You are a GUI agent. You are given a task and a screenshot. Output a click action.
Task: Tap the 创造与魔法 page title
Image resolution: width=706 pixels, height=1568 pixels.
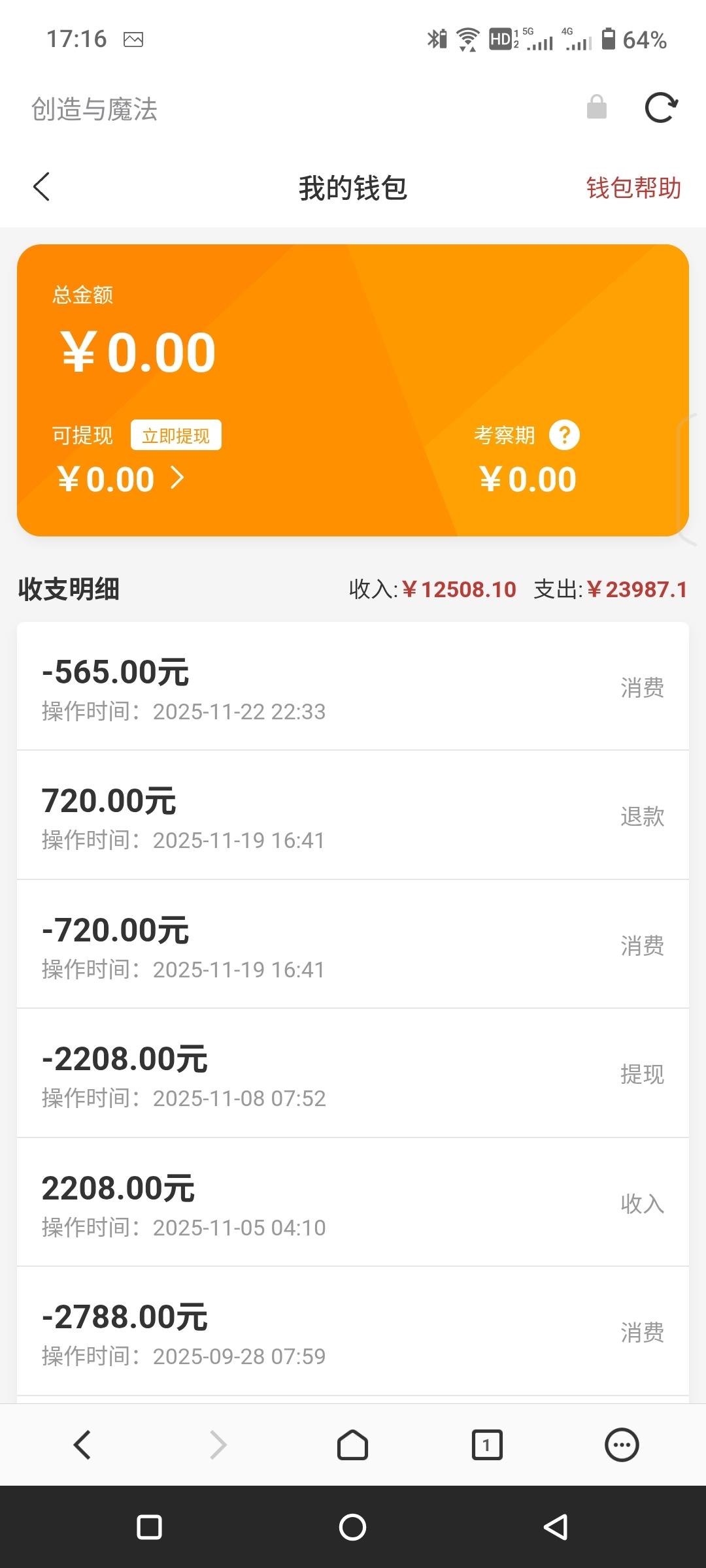coord(93,110)
